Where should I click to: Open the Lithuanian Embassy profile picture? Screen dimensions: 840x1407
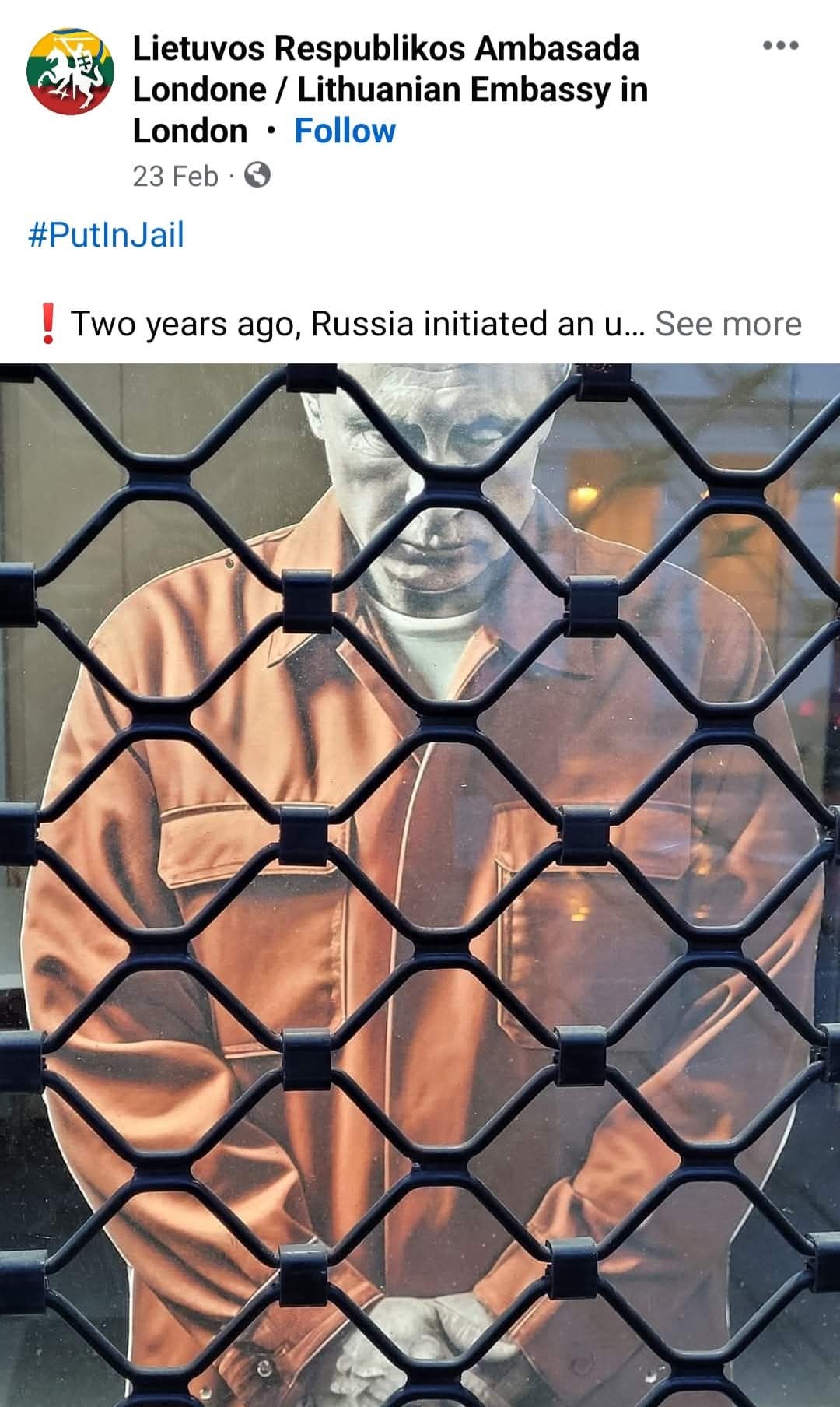click(71, 71)
